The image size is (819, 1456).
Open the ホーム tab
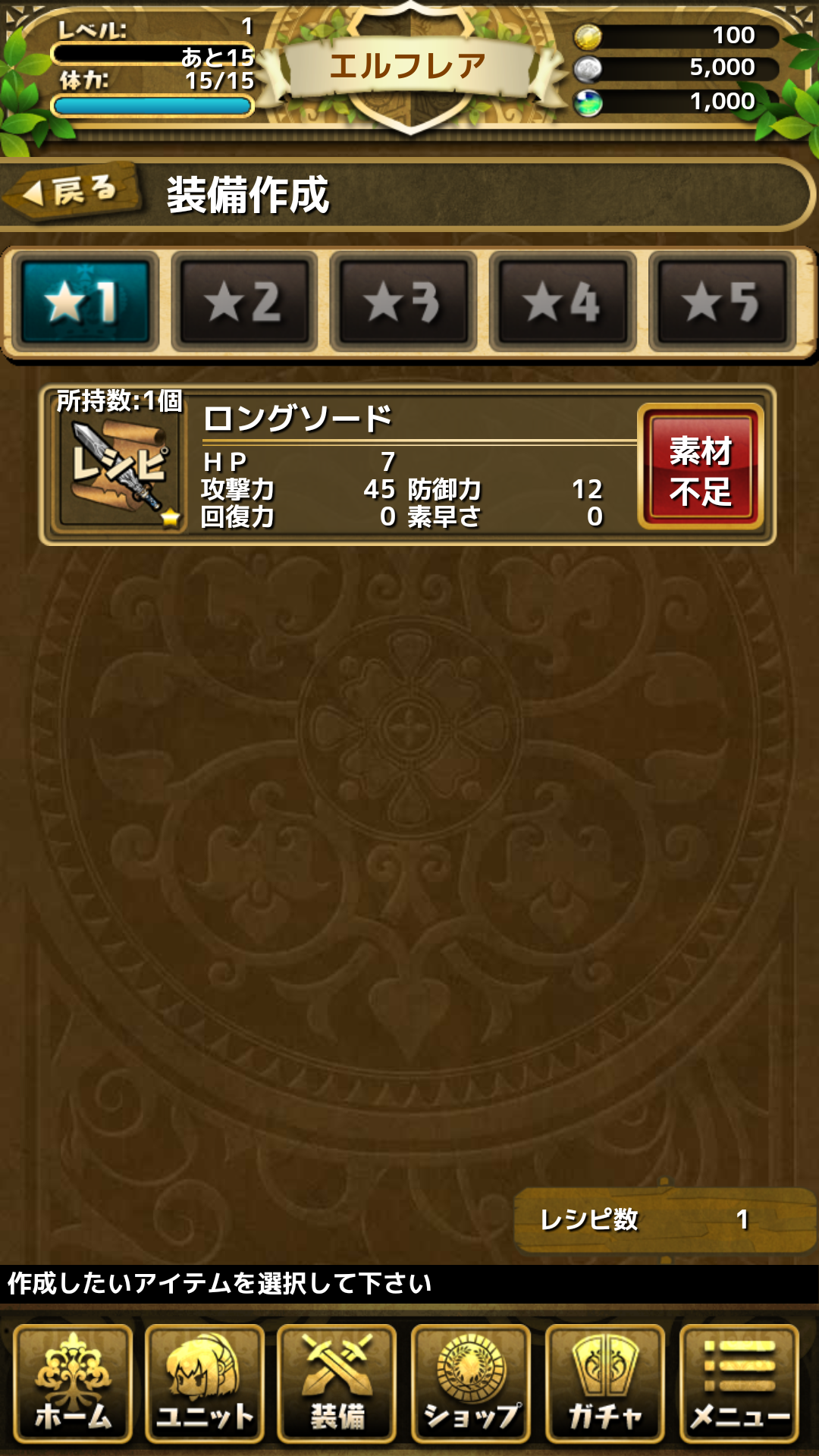[x=73, y=1383]
